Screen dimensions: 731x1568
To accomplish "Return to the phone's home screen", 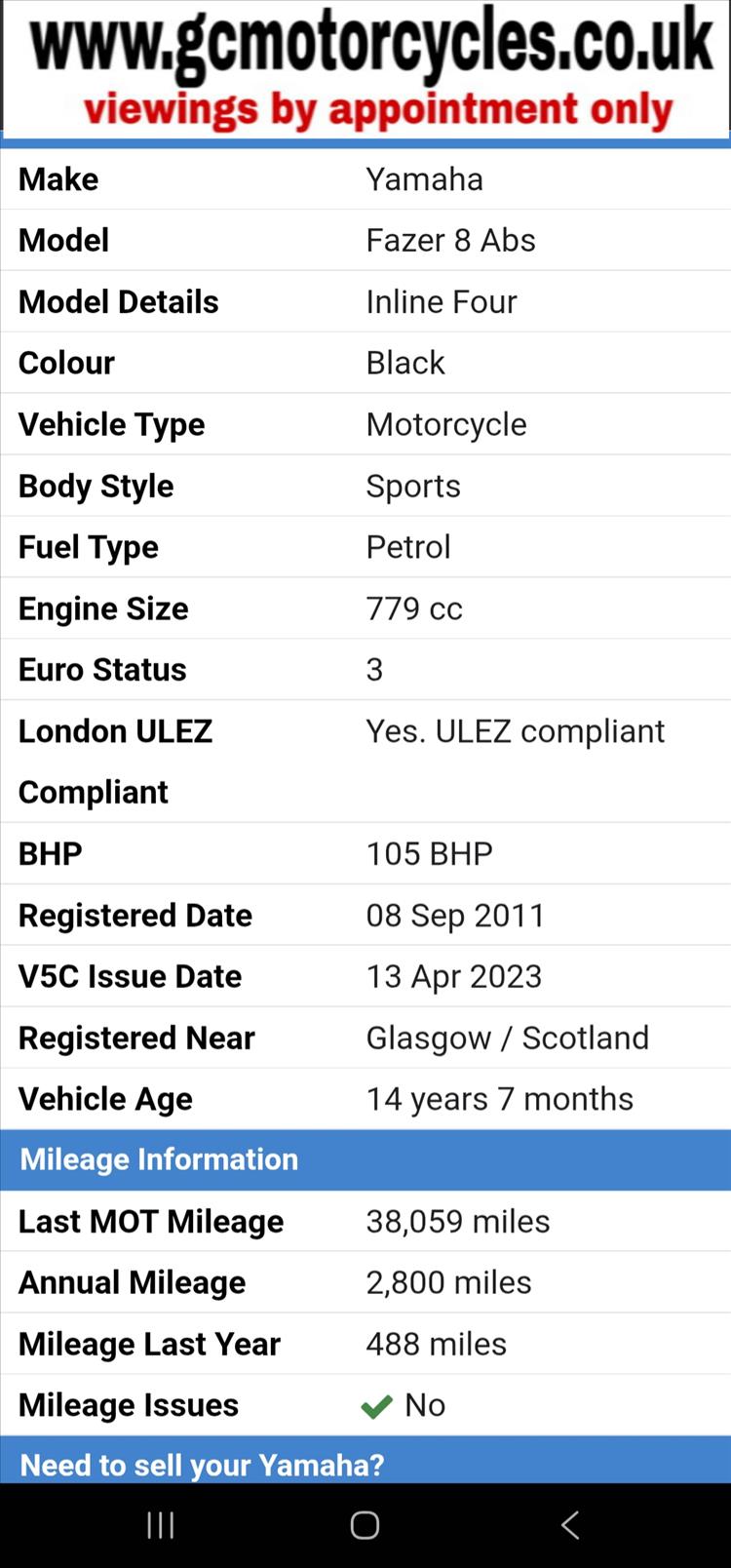I will [365, 1525].
